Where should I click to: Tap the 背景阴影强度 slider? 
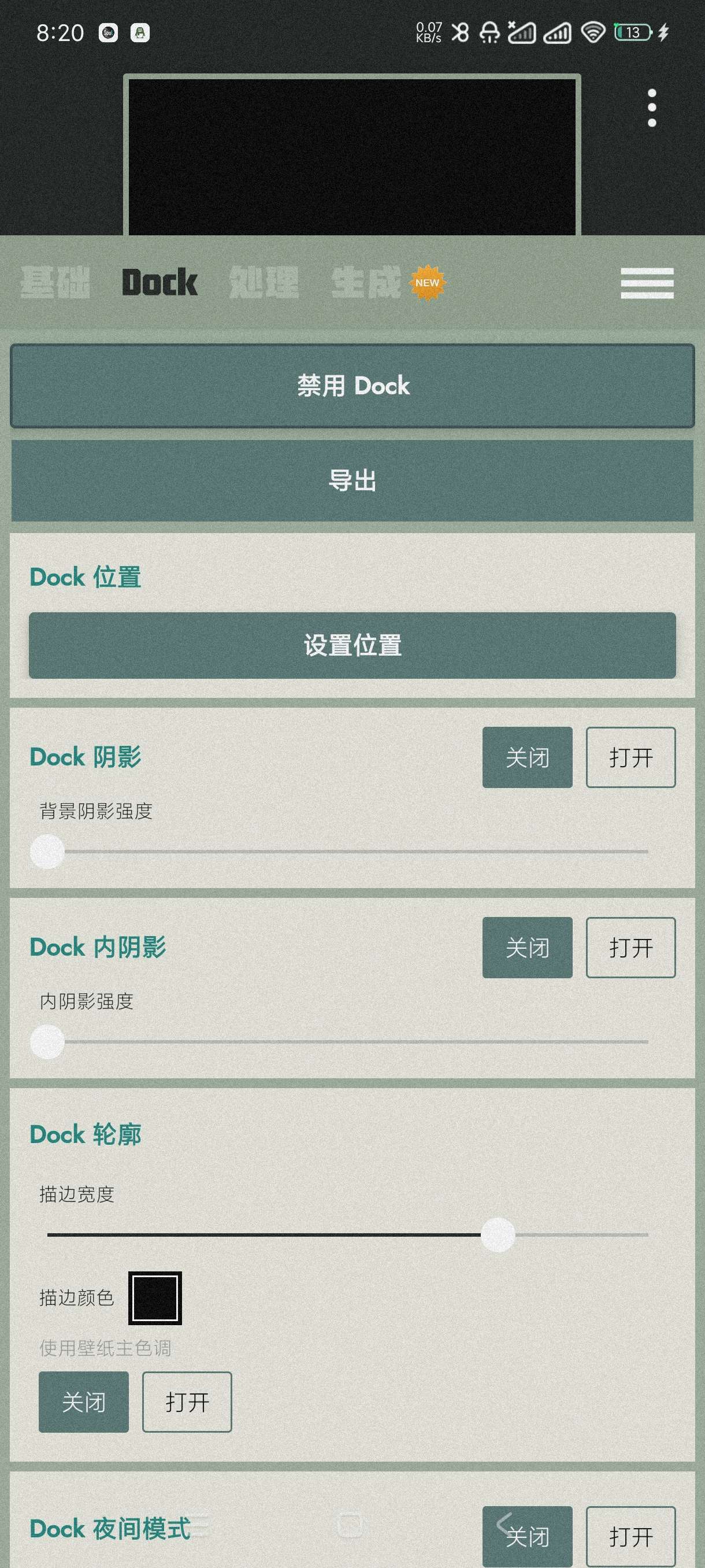[348, 852]
